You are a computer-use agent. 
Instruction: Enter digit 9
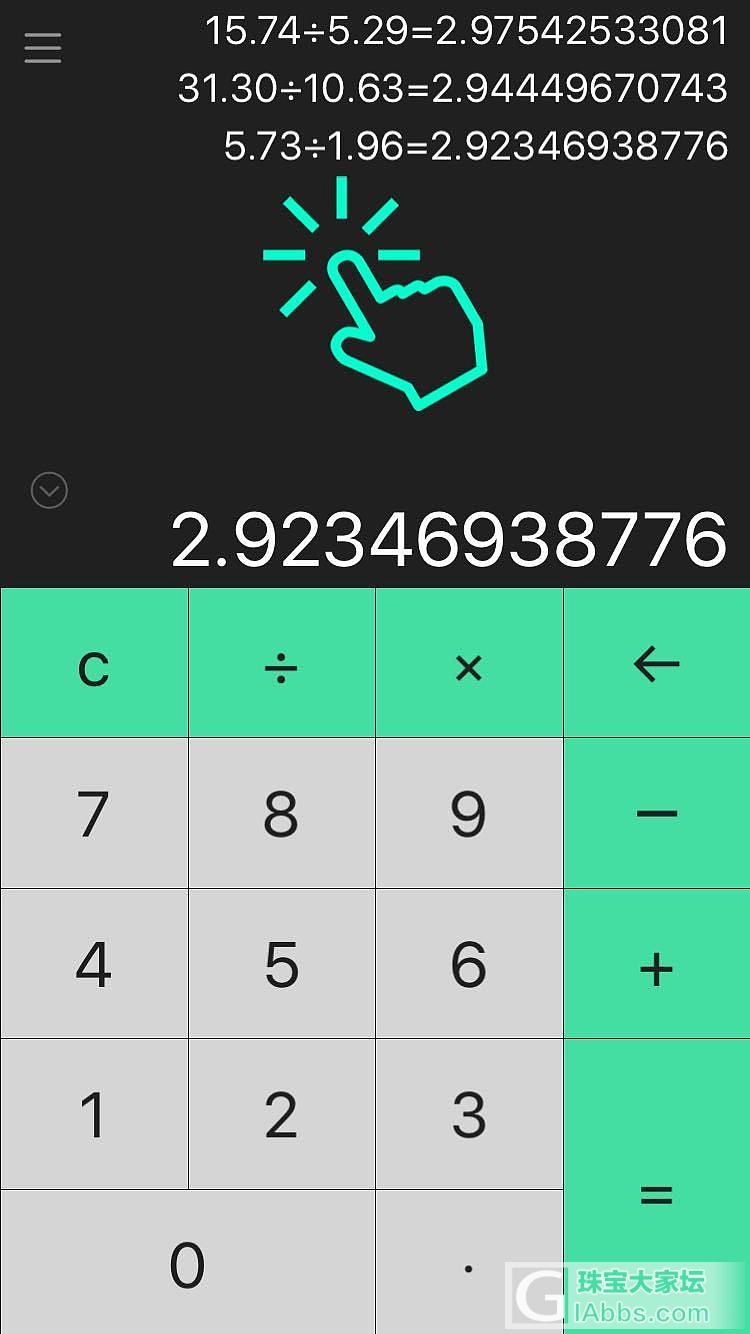click(469, 813)
